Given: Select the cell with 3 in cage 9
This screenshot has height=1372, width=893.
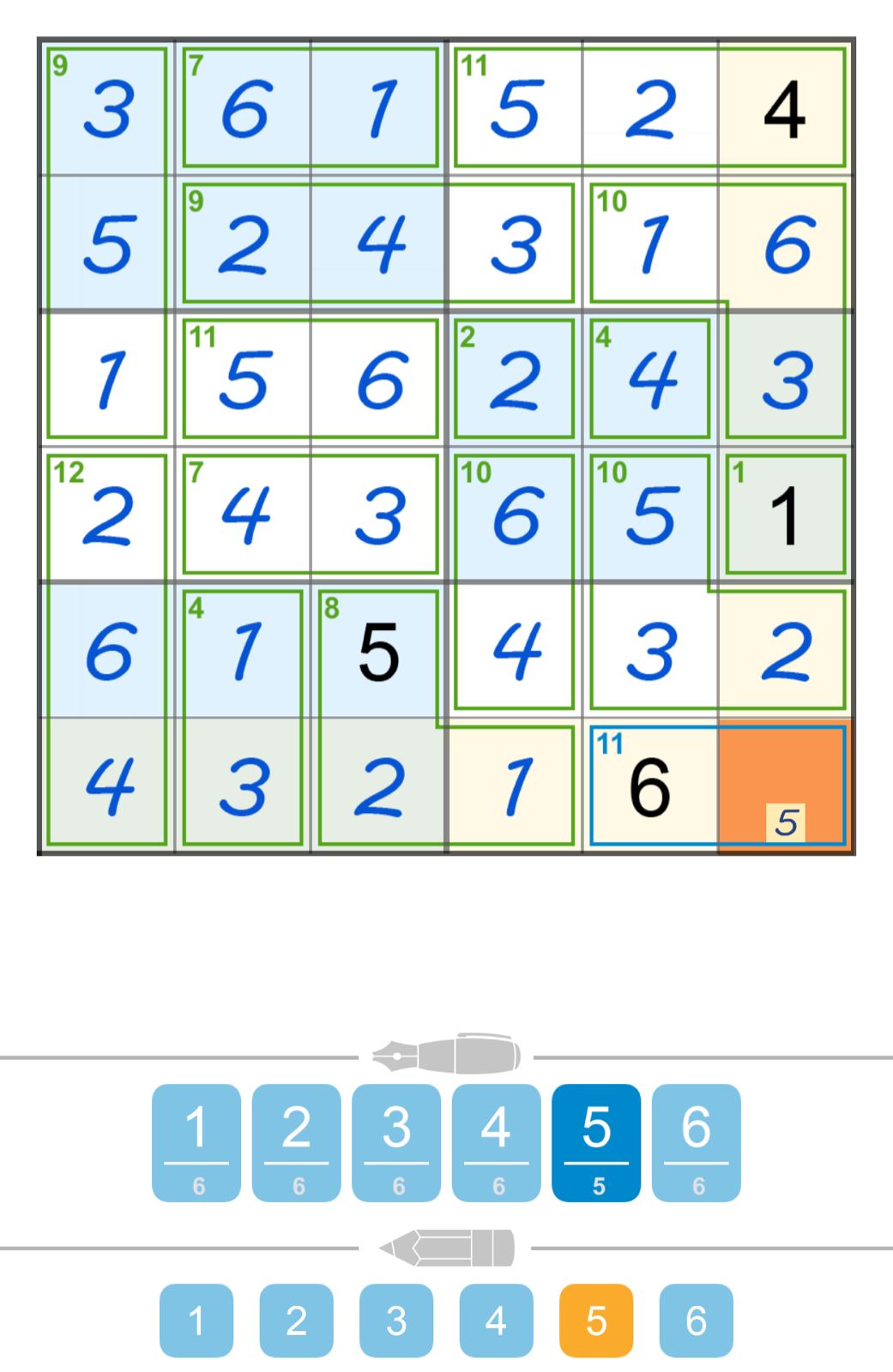Looking at the screenshot, I should coord(108,109).
